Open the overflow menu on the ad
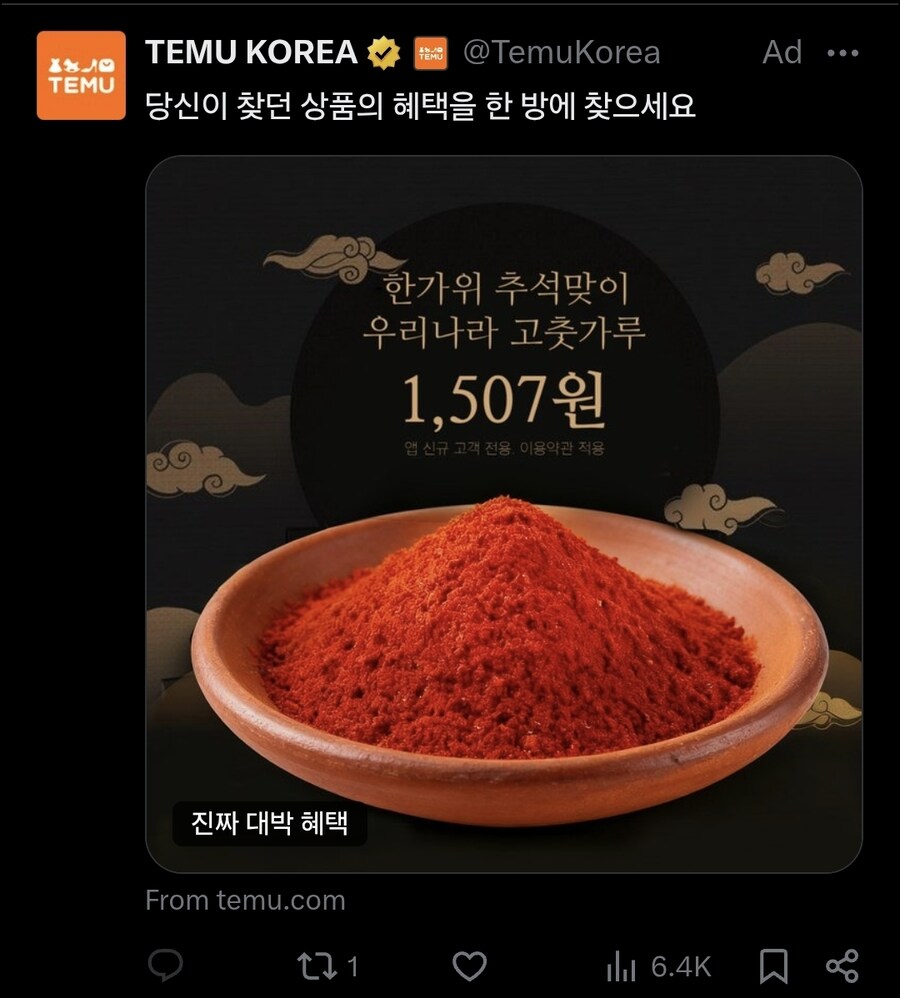900x998 pixels. click(x=843, y=53)
